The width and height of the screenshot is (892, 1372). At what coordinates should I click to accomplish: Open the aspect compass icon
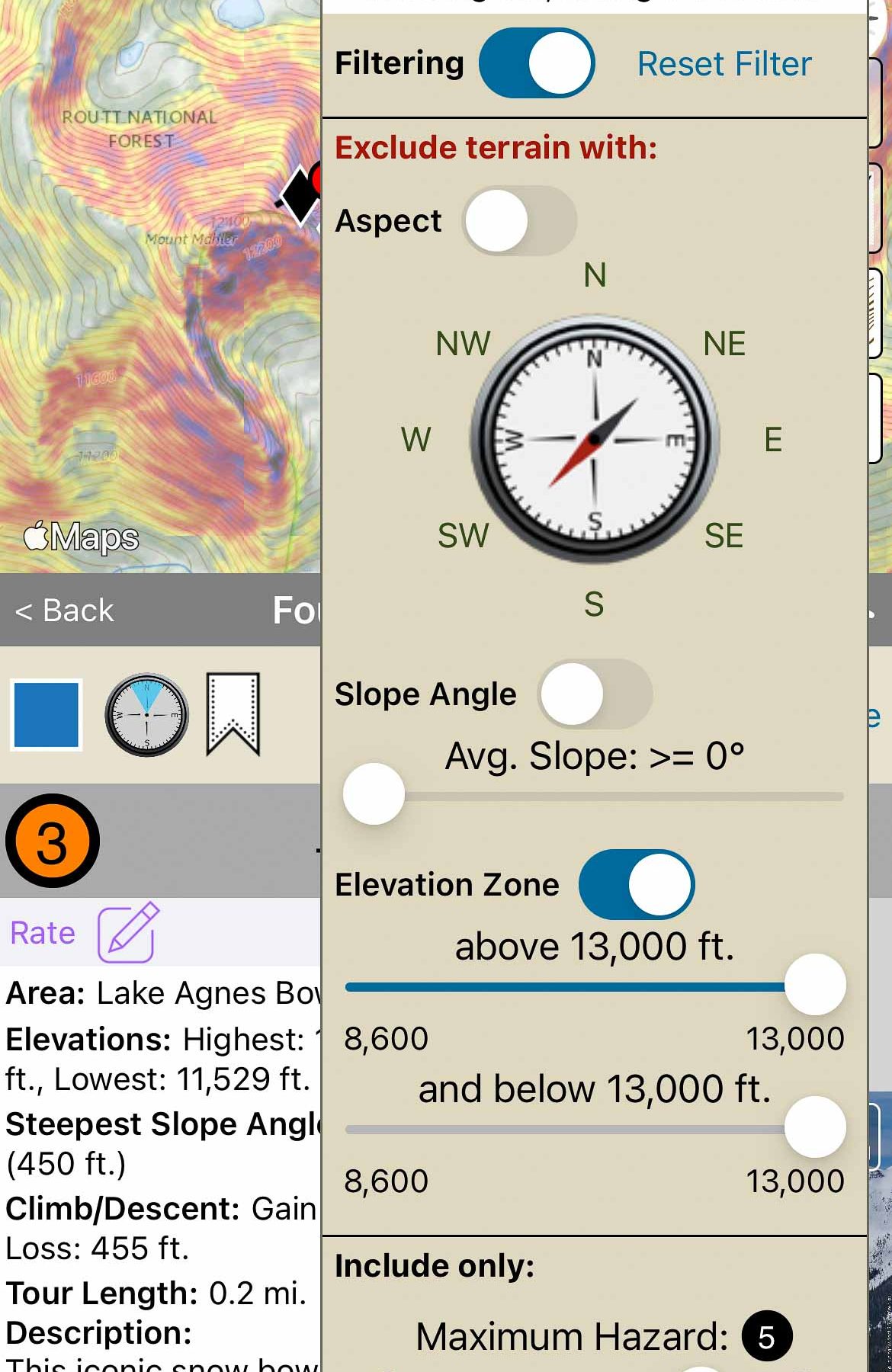point(146,715)
